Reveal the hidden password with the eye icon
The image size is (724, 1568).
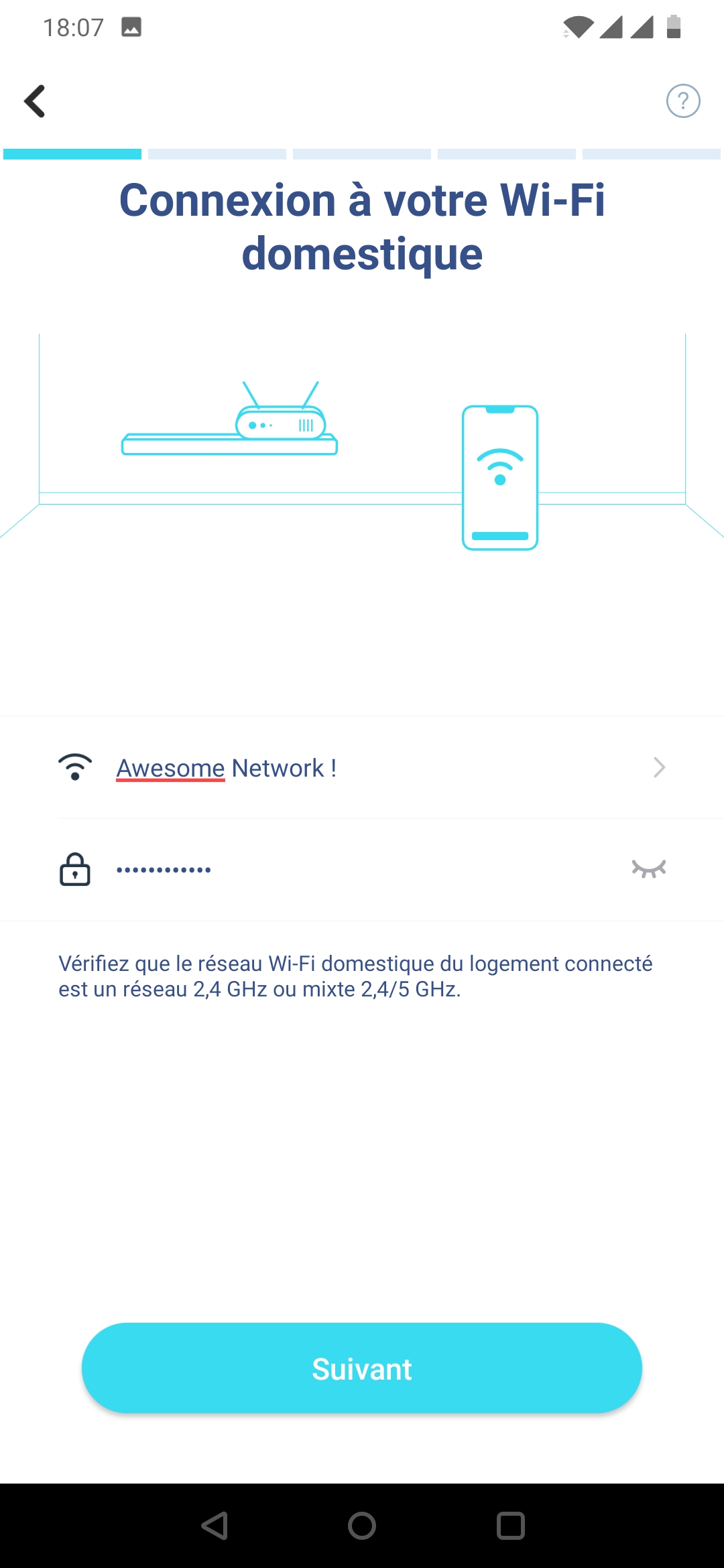pos(648,869)
